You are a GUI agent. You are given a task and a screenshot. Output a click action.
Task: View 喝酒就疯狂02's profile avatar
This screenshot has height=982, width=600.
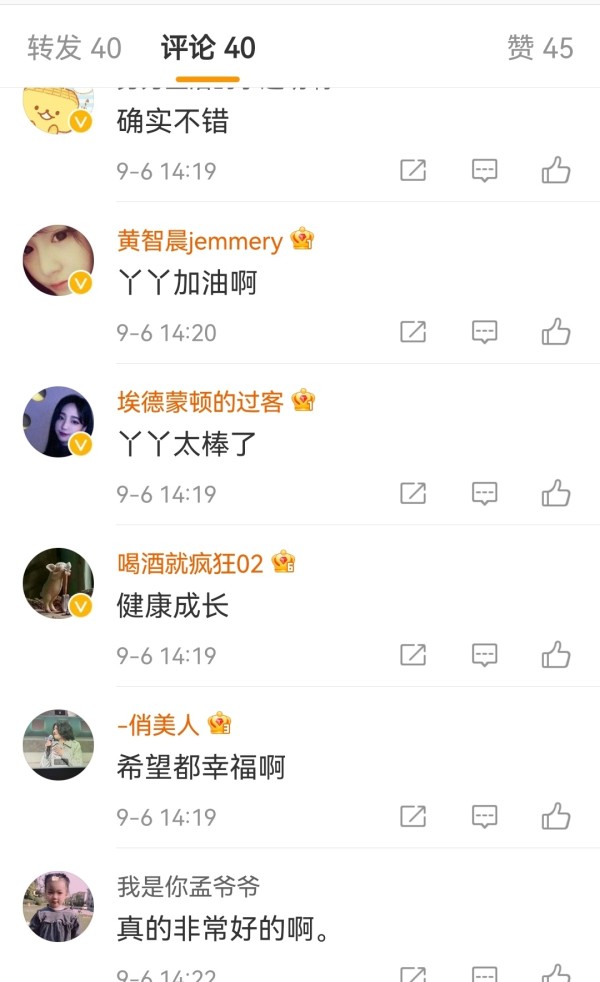(58, 583)
